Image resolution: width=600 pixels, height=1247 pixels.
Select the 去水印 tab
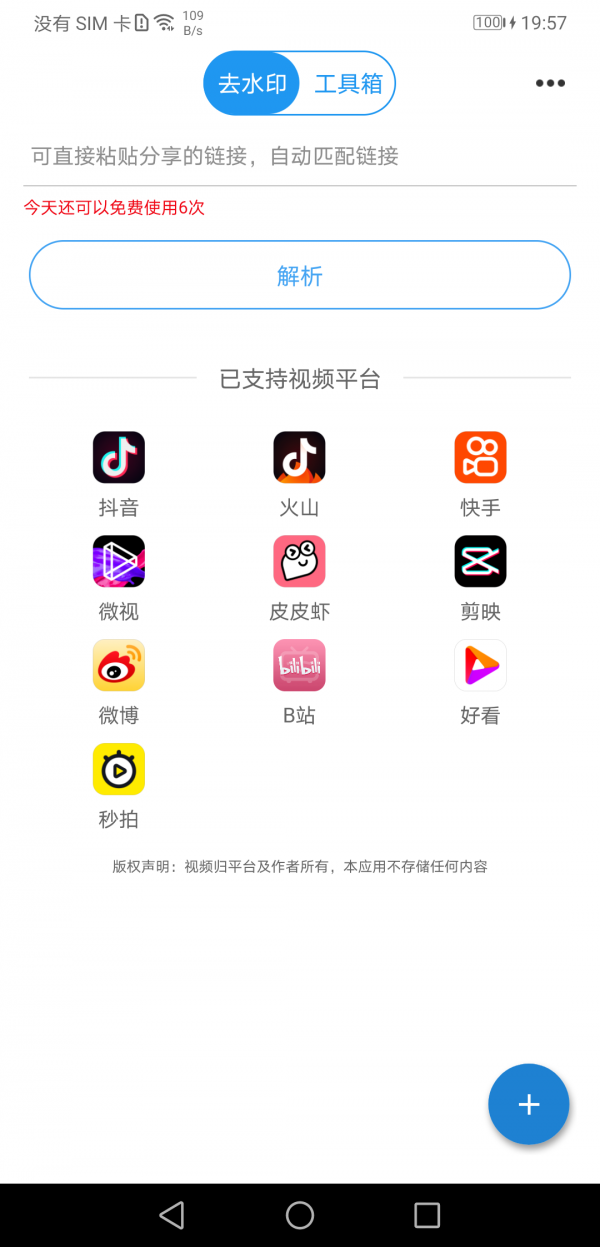coord(252,83)
